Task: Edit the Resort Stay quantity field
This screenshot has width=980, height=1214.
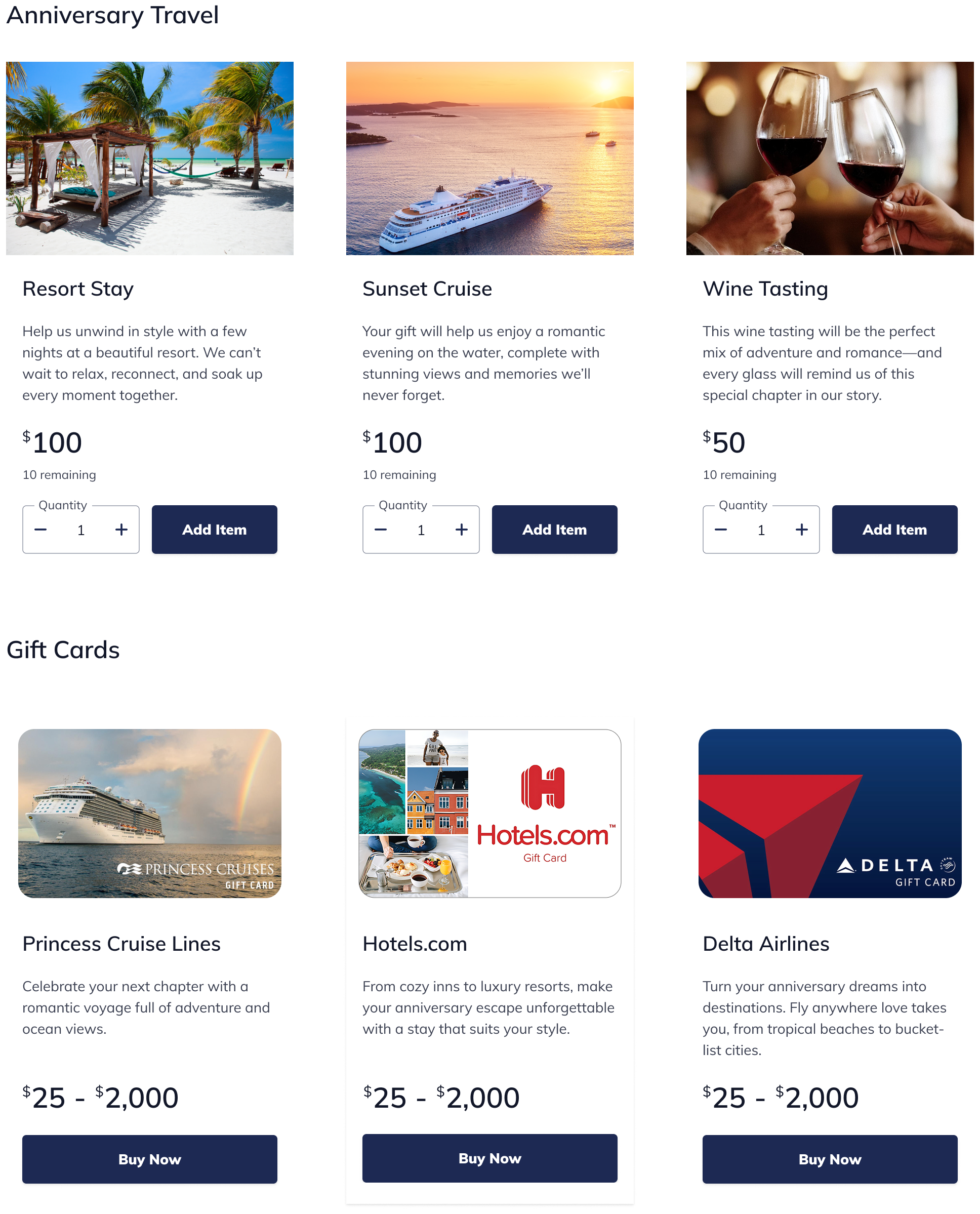Action: 80,530
